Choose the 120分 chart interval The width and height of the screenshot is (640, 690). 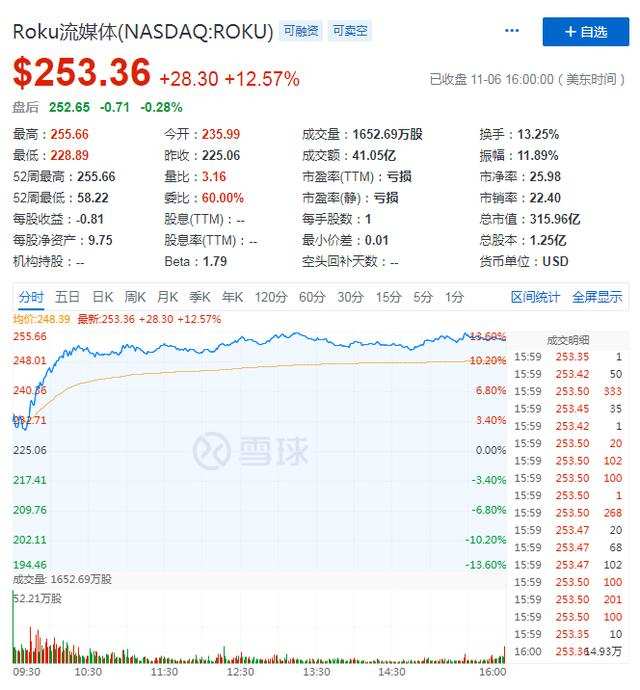tap(270, 297)
